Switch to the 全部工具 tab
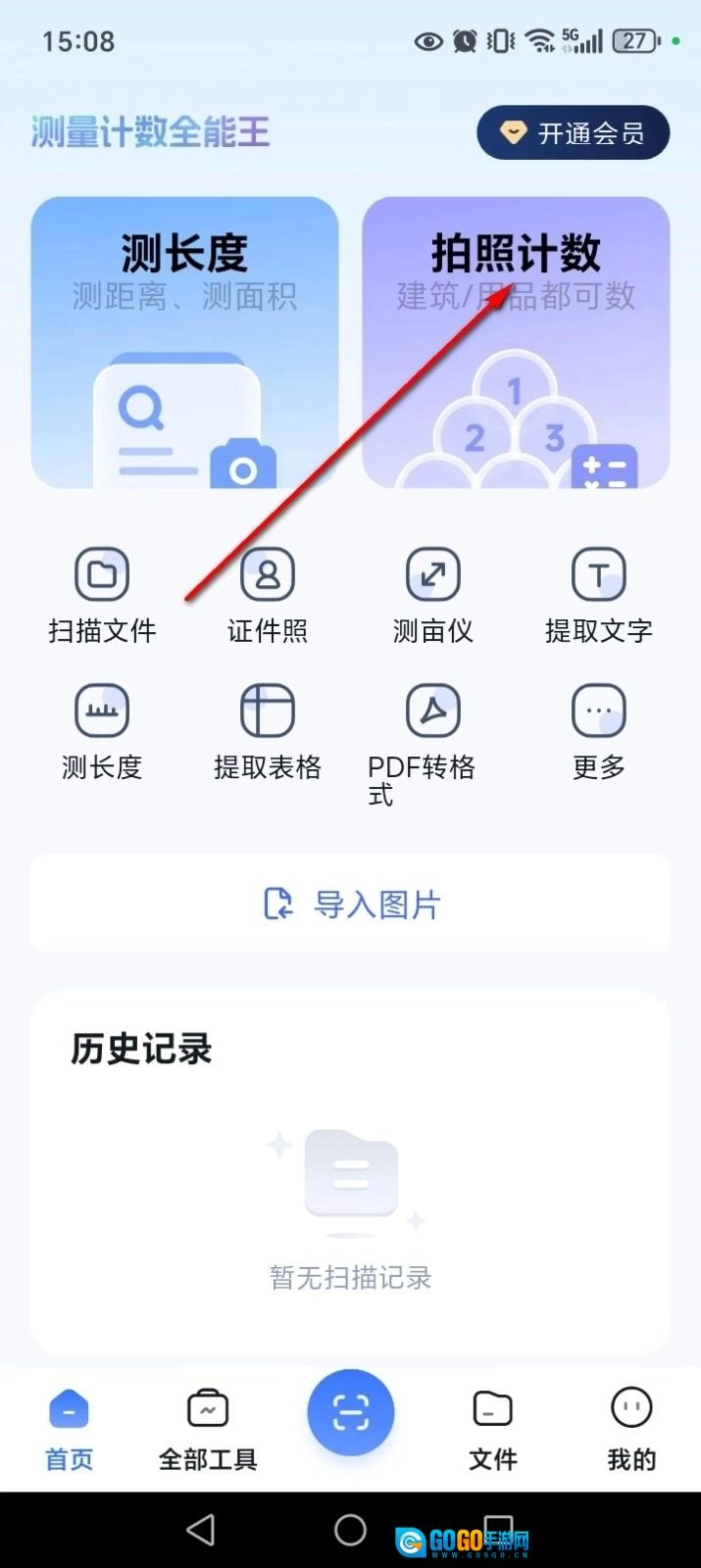Viewport: 701px width, 1568px height. coord(208,1430)
